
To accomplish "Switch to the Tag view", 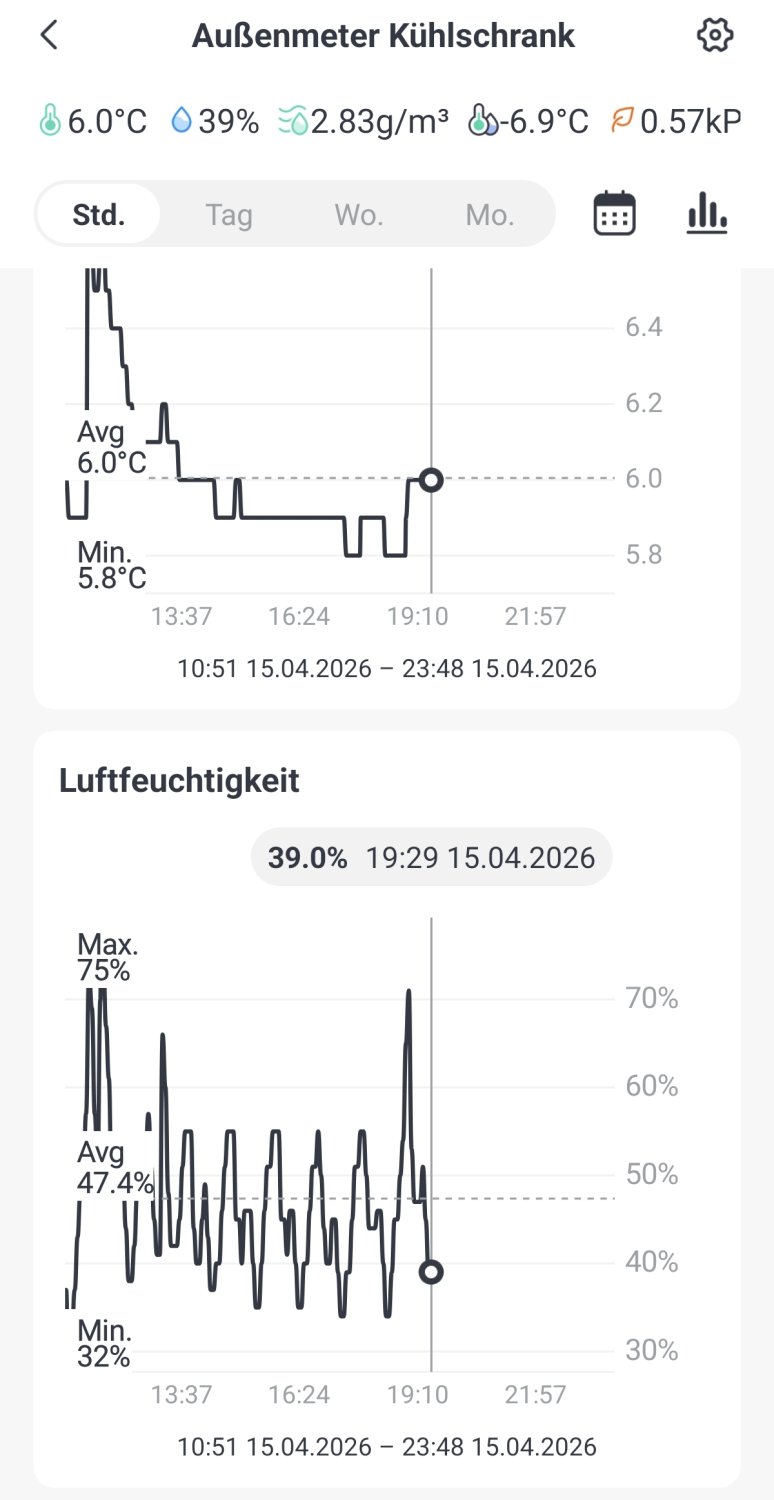I will 229,214.
